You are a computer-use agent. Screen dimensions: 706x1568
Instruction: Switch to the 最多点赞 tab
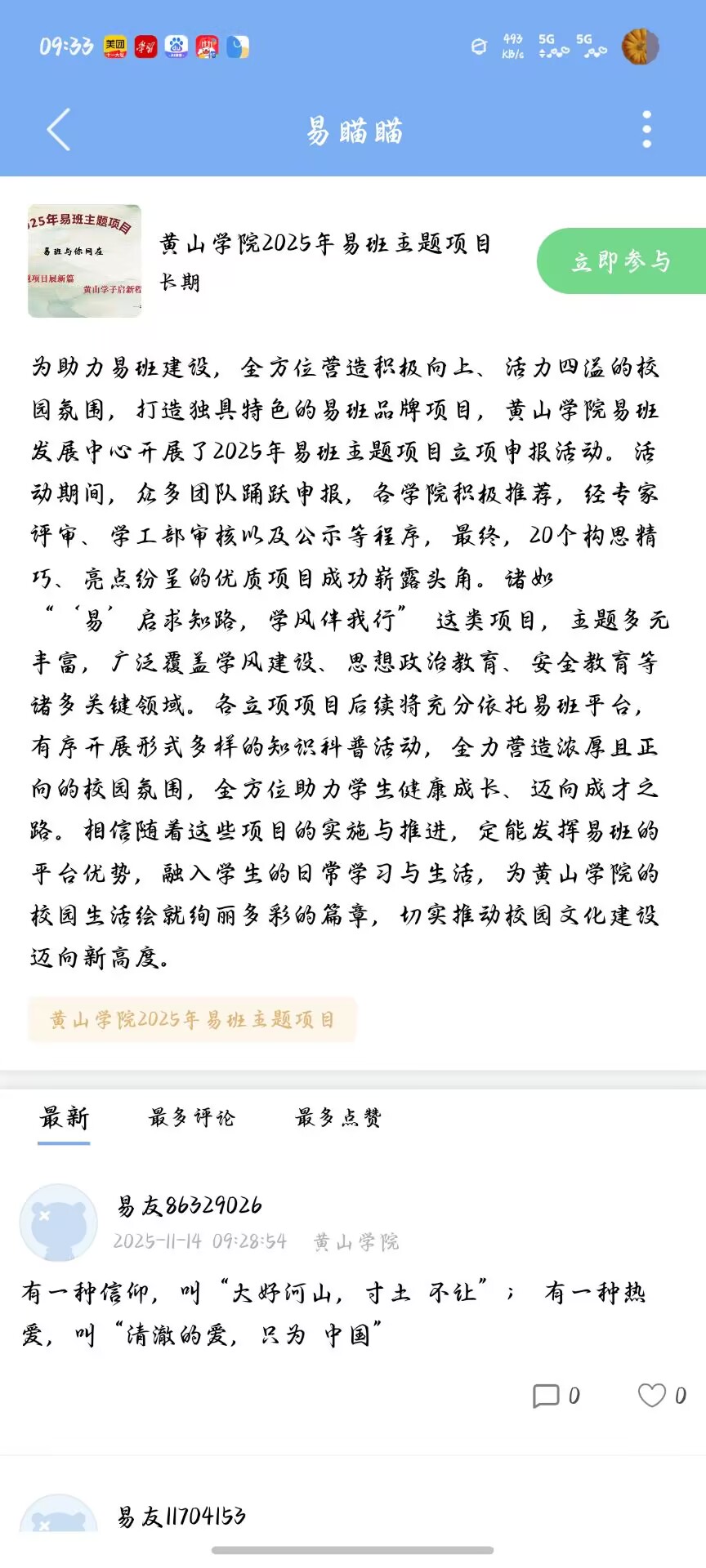(338, 1118)
